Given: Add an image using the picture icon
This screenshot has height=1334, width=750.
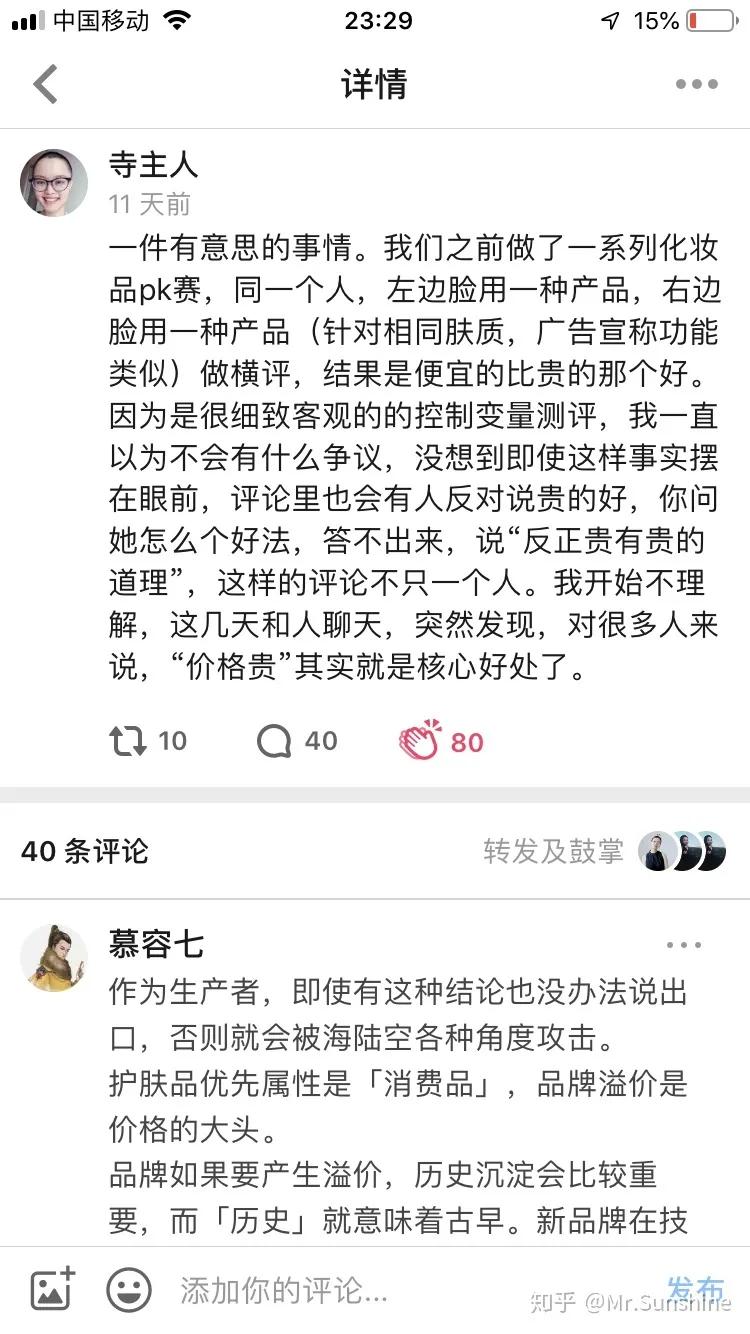Looking at the screenshot, I should tap(52, 1291).
